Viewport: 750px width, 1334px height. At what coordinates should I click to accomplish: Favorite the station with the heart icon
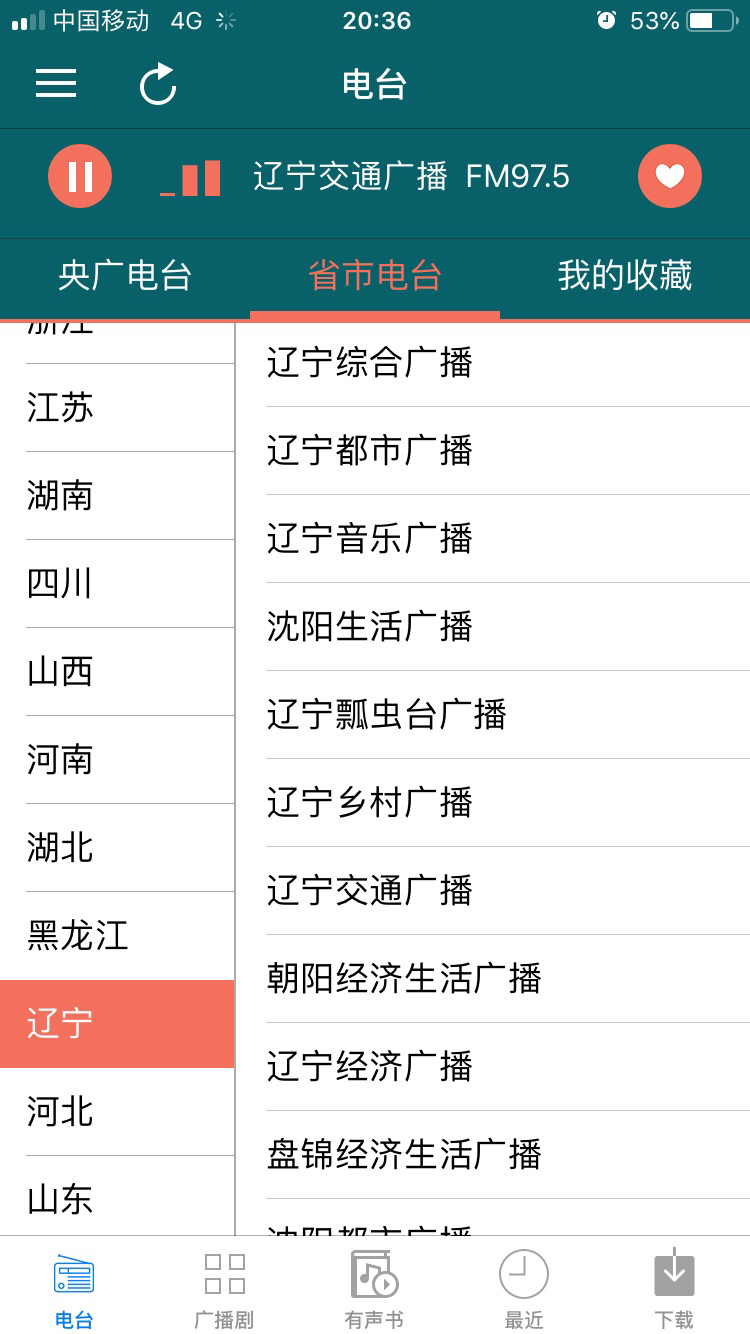pos(670,176)
